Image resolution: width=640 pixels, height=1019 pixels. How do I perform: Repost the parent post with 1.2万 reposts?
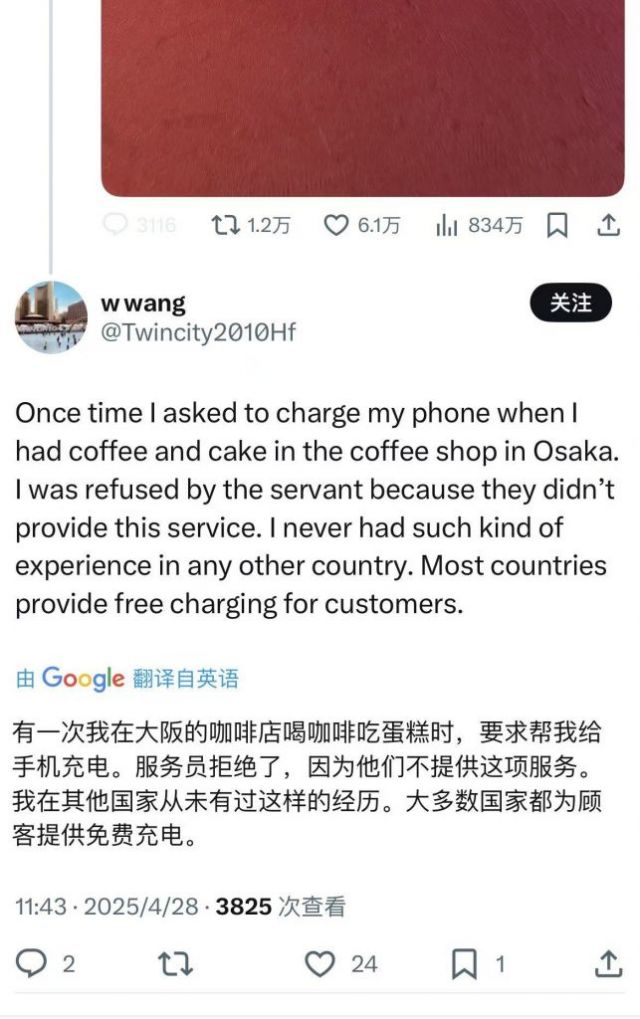coord(222,226)
